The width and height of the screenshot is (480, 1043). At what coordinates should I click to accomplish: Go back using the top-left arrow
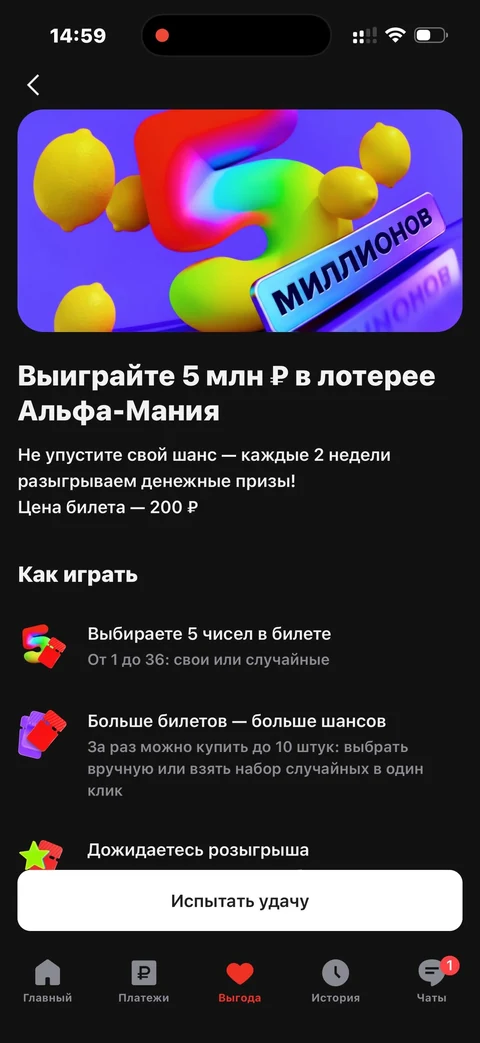click(x=33, y=84)
